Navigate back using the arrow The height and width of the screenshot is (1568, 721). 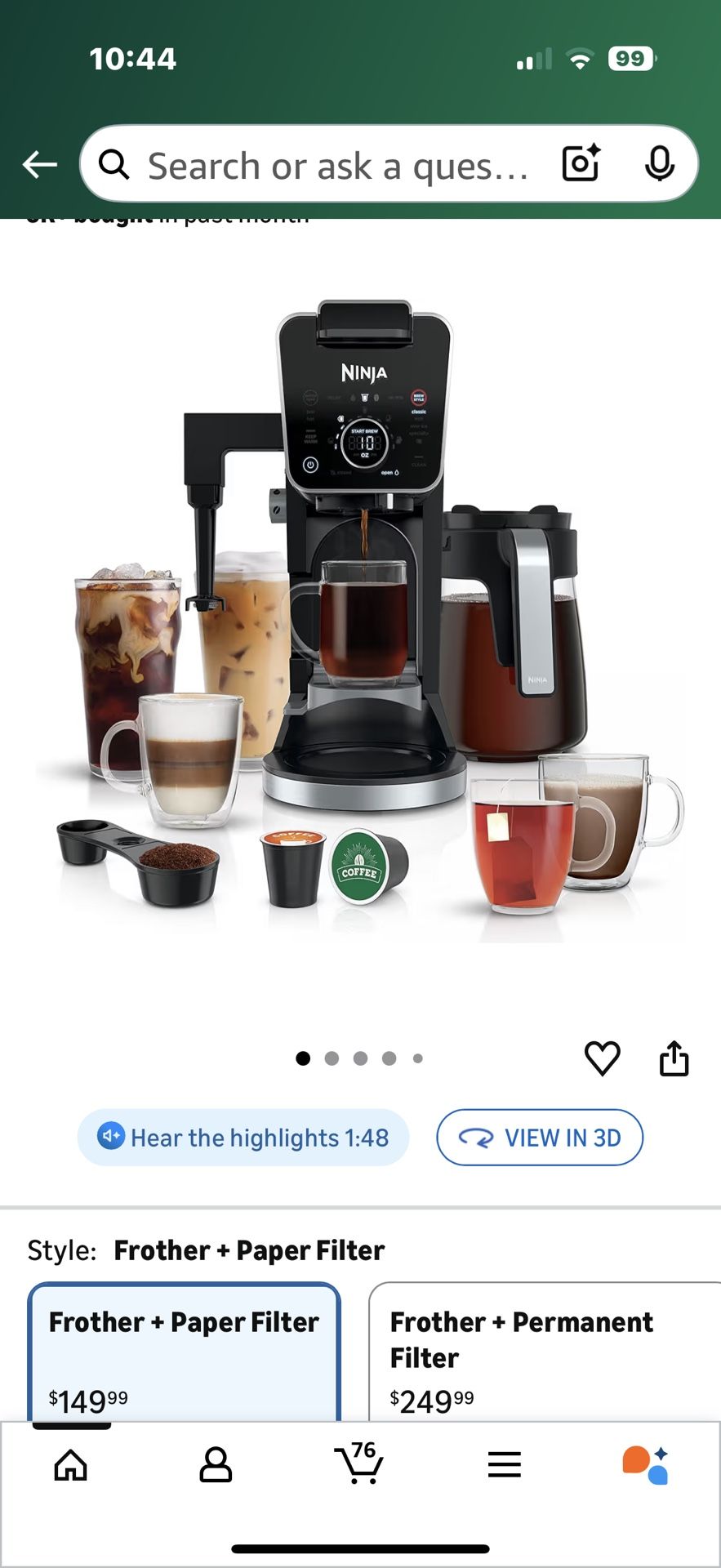pos(38,164)
